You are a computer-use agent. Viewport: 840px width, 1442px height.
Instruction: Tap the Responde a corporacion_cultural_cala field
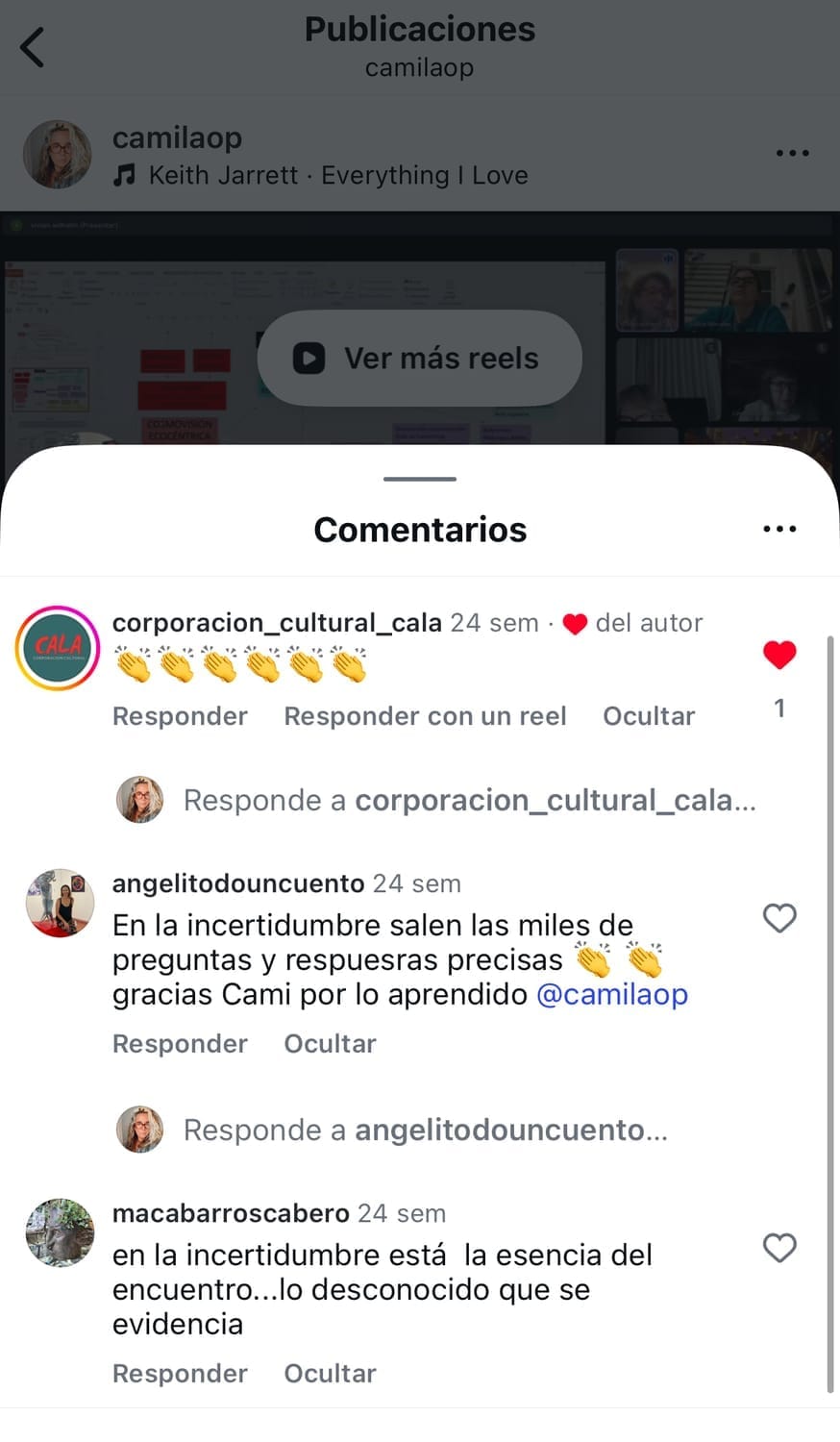click(x=469, y=800)
